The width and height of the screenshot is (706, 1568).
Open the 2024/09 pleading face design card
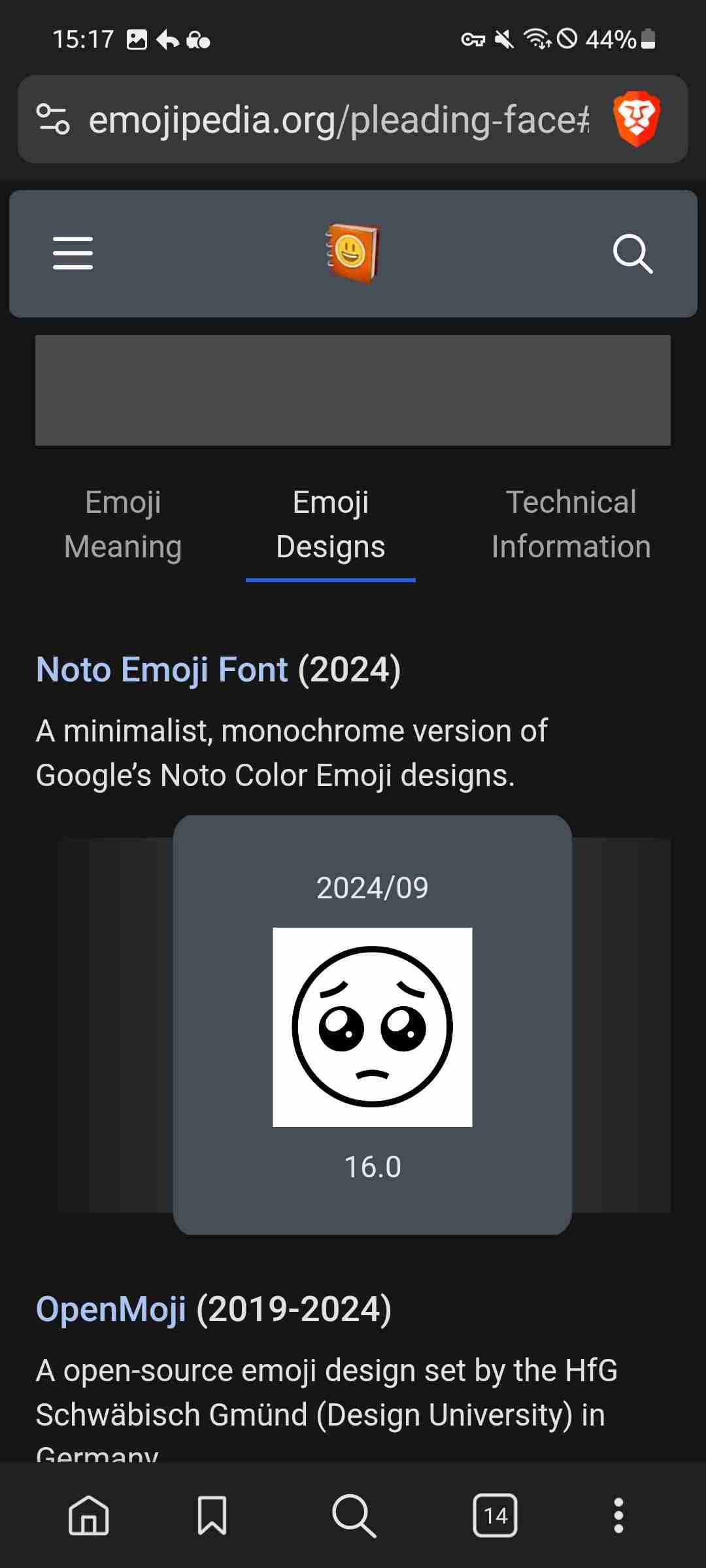click(x=372, y=1026)
